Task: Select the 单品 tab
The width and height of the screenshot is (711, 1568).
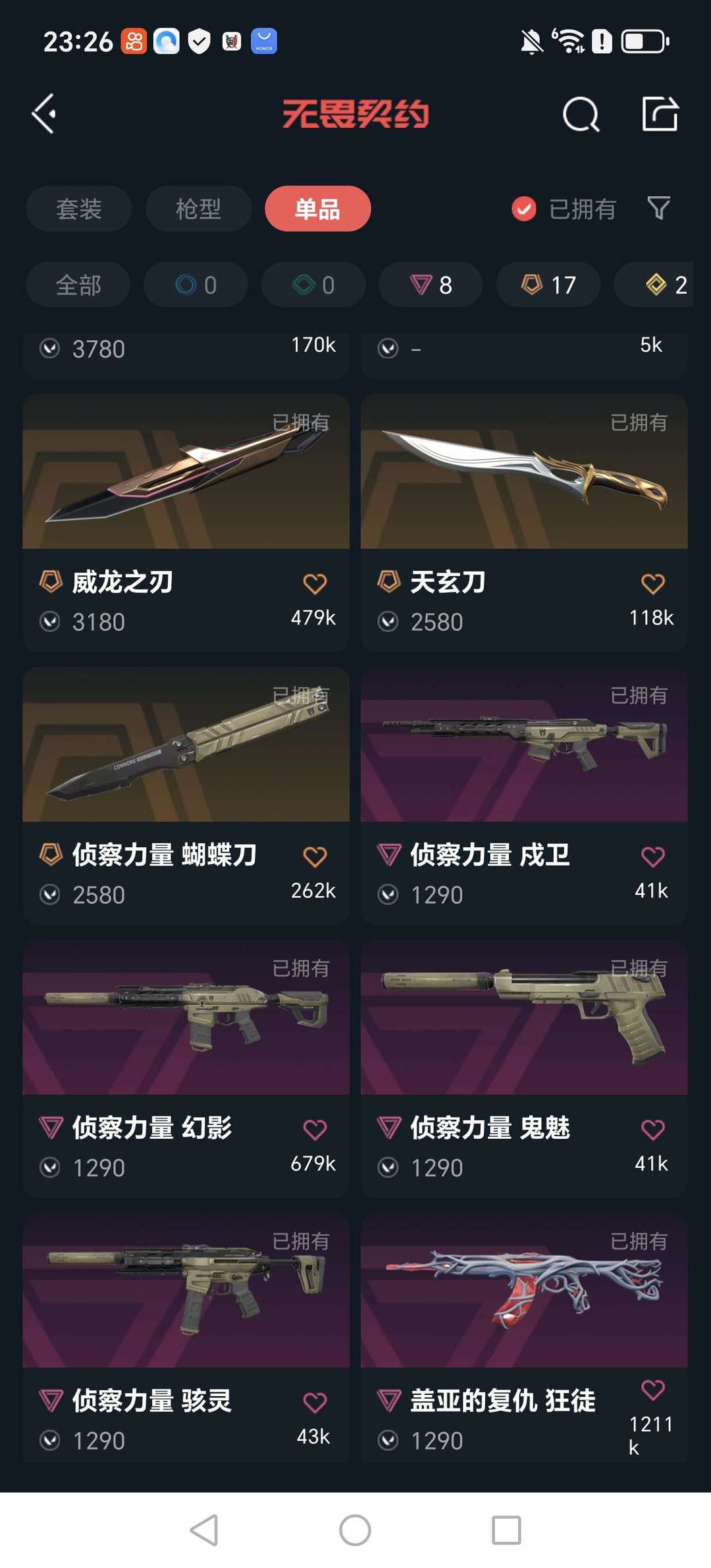Action: 318,209
